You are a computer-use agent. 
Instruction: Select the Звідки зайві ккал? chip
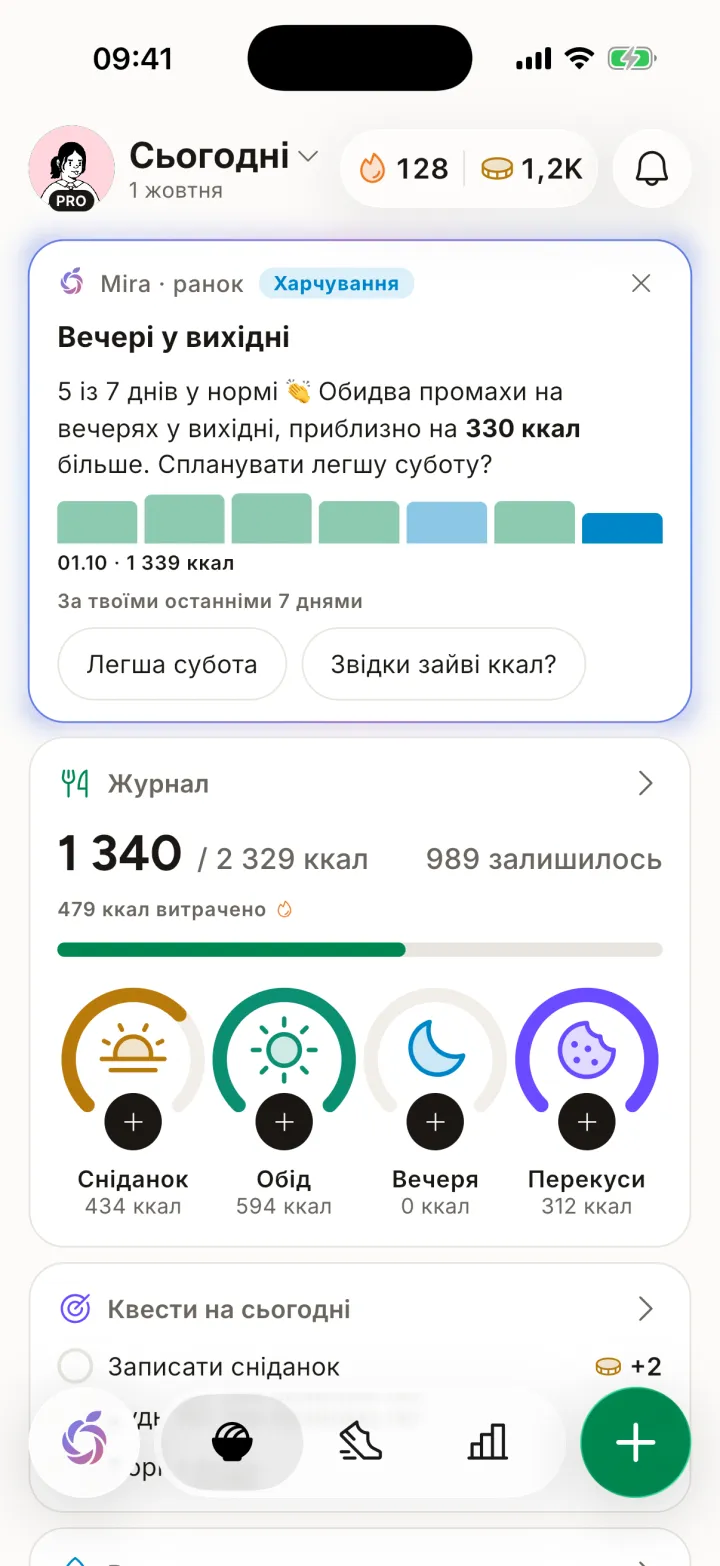click(444, 664)
